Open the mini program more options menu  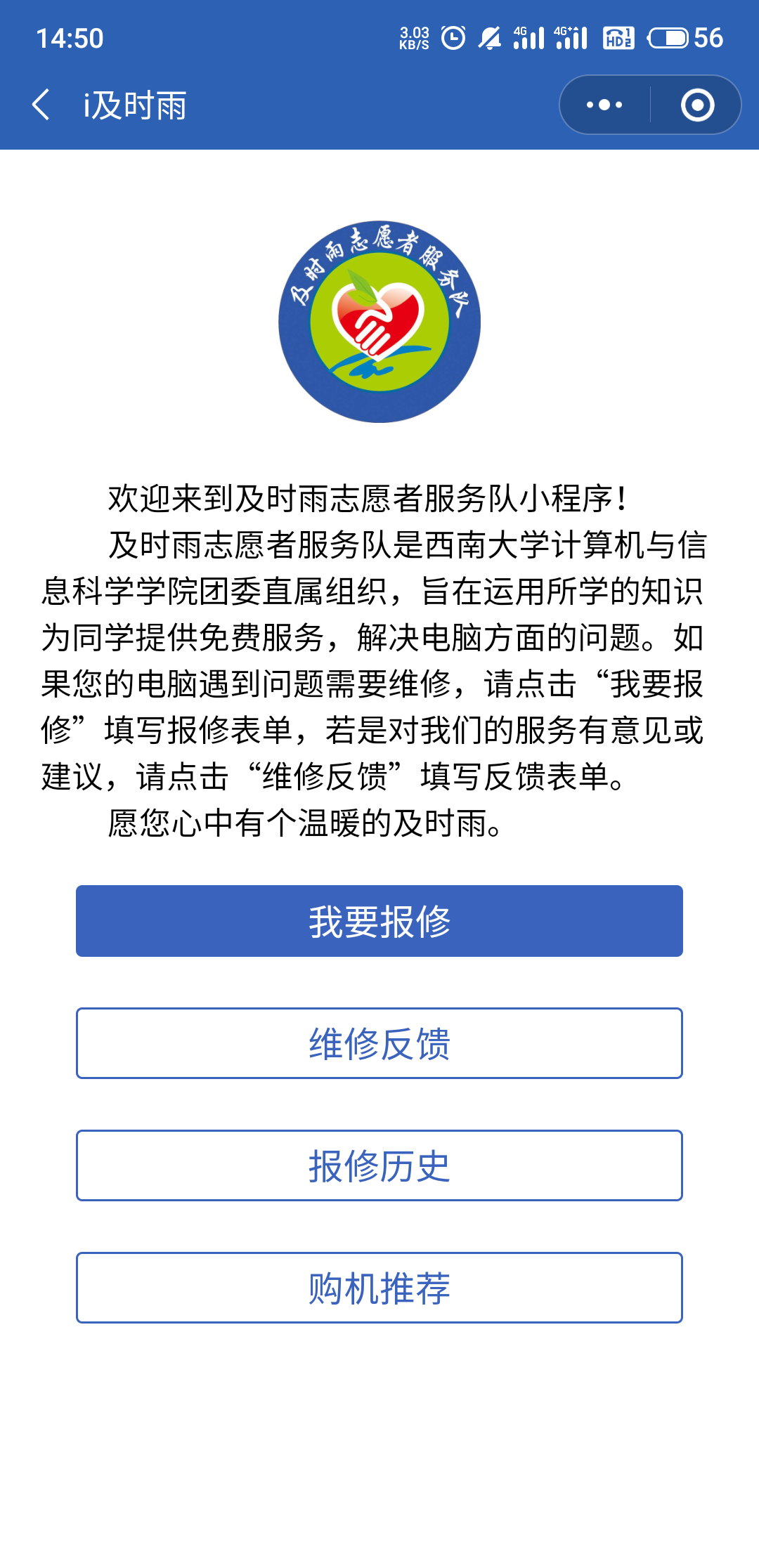coord(604,105)
